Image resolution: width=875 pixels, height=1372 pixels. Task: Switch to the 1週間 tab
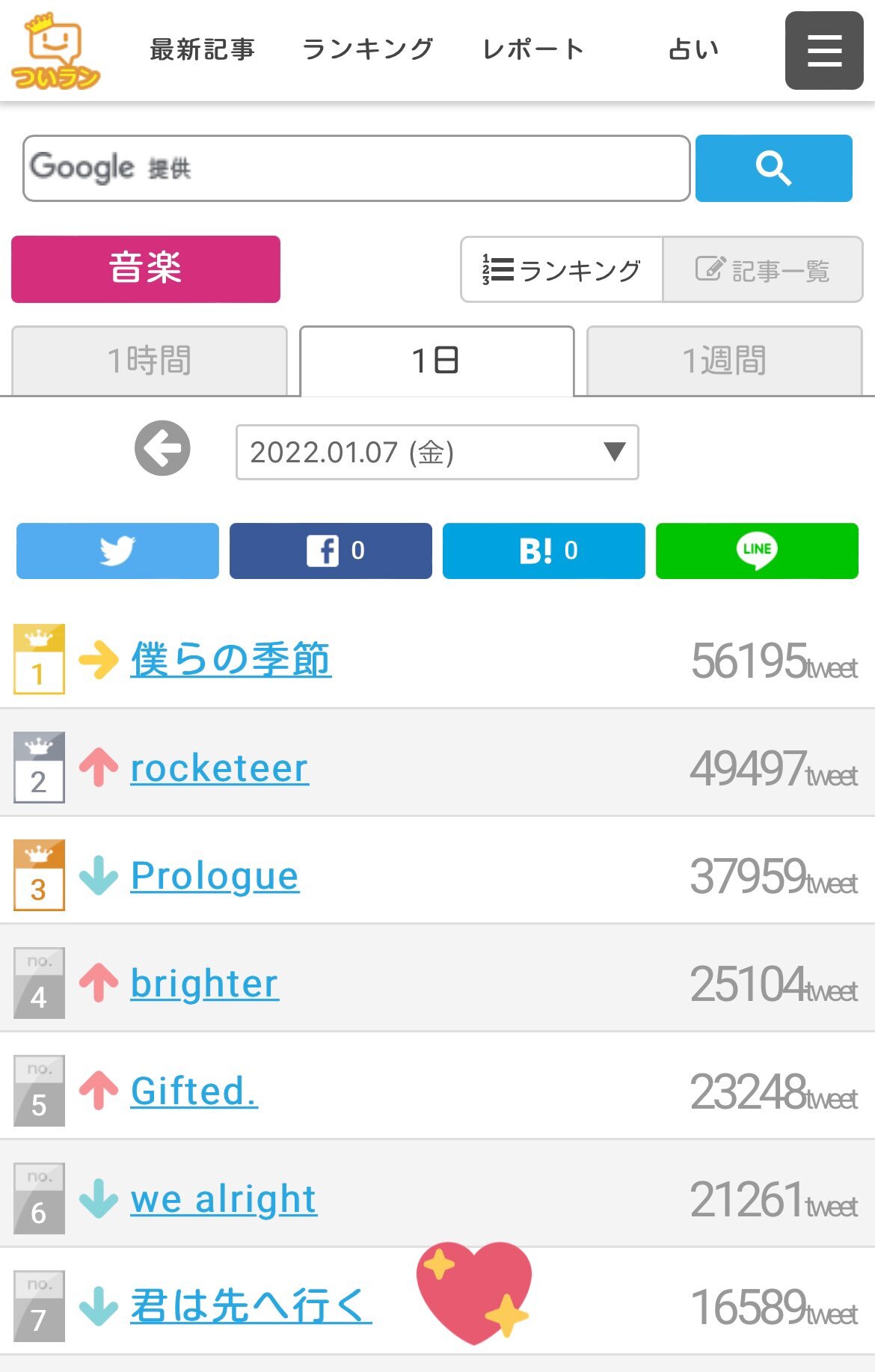click(x=724, y=361)
